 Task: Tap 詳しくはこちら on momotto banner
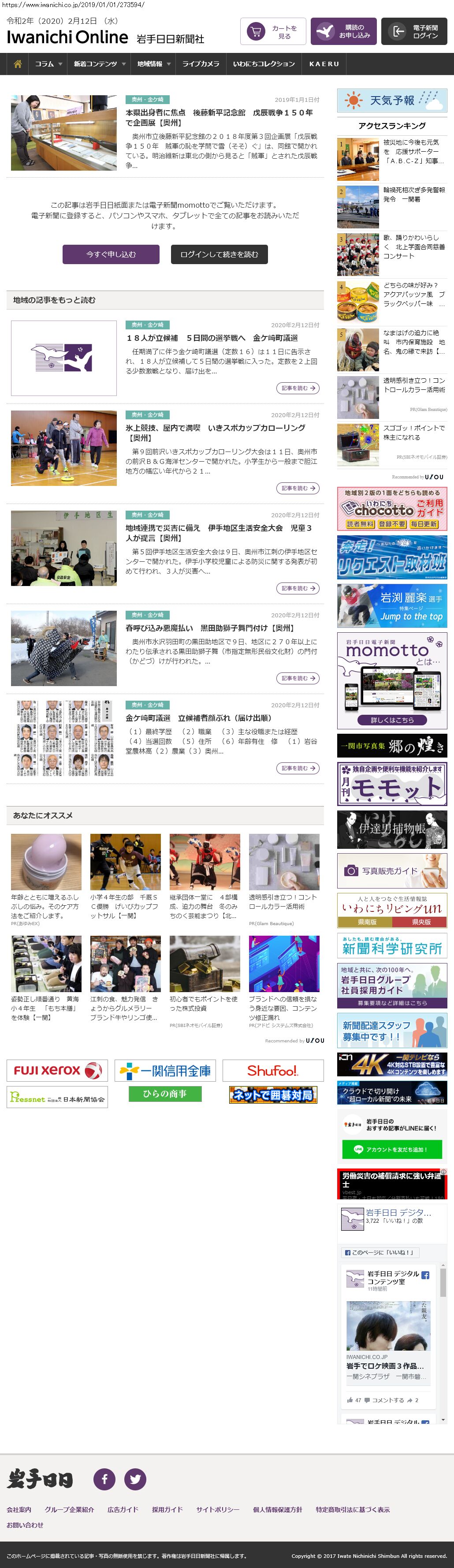coord(392,720)
